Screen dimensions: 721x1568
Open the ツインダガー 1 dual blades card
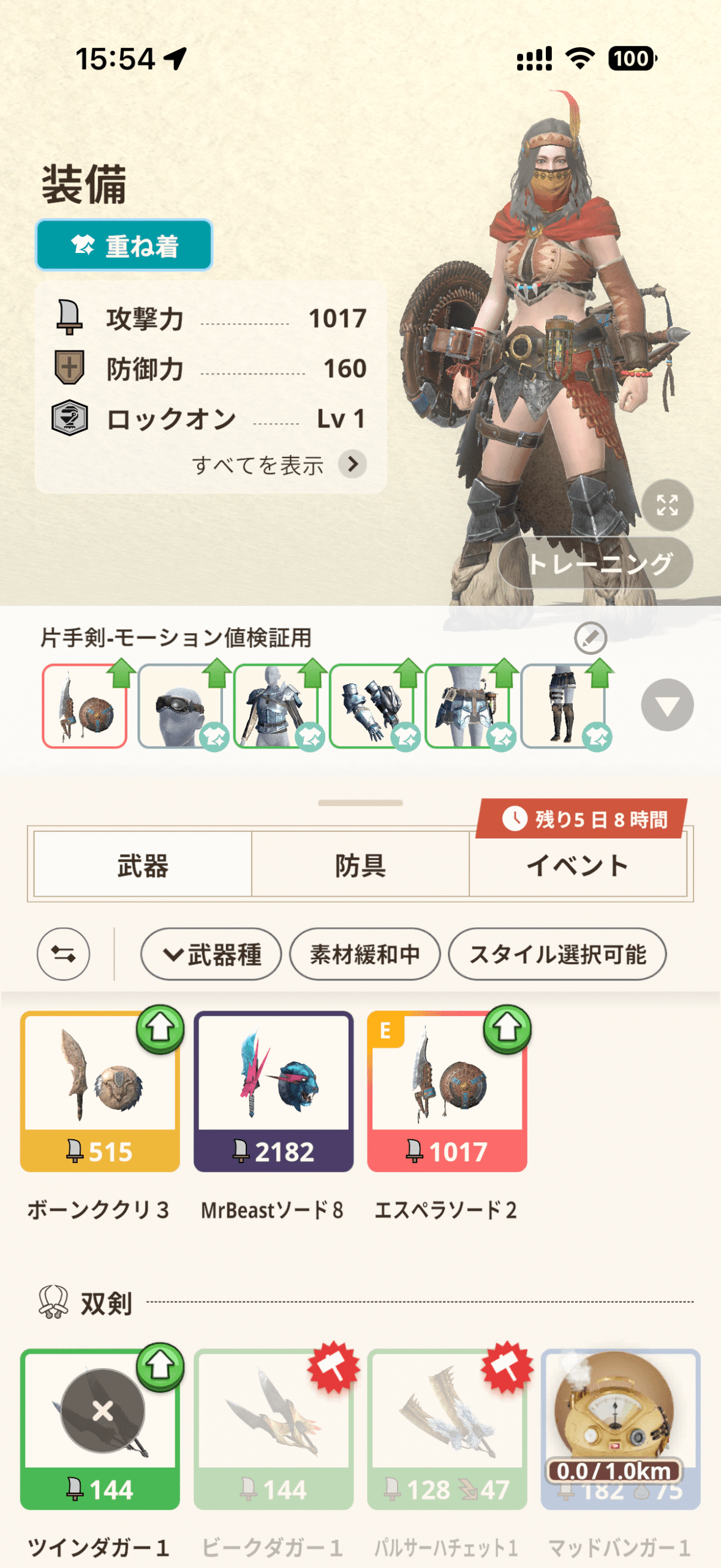100,1428
